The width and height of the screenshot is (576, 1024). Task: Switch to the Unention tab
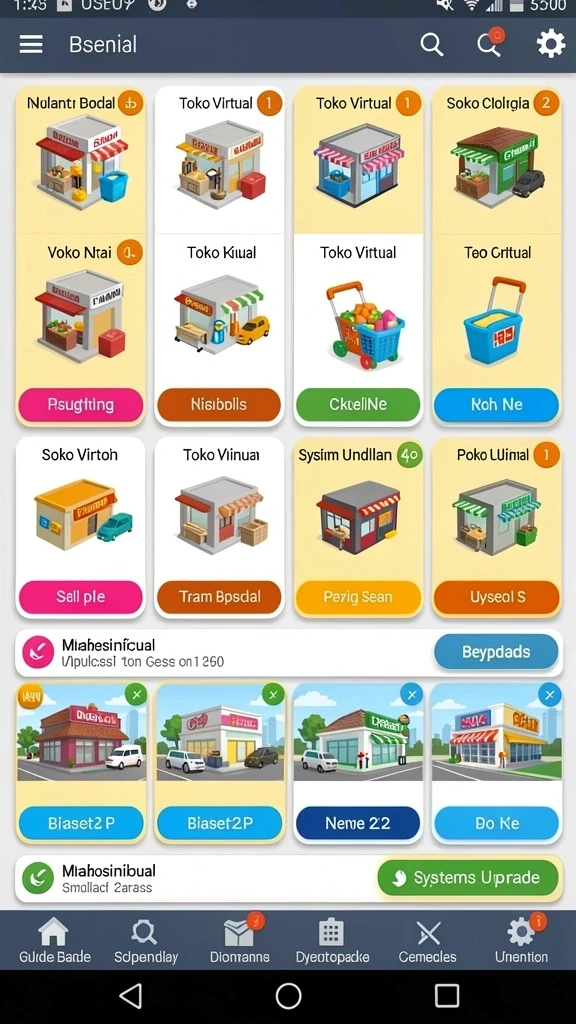521,940
